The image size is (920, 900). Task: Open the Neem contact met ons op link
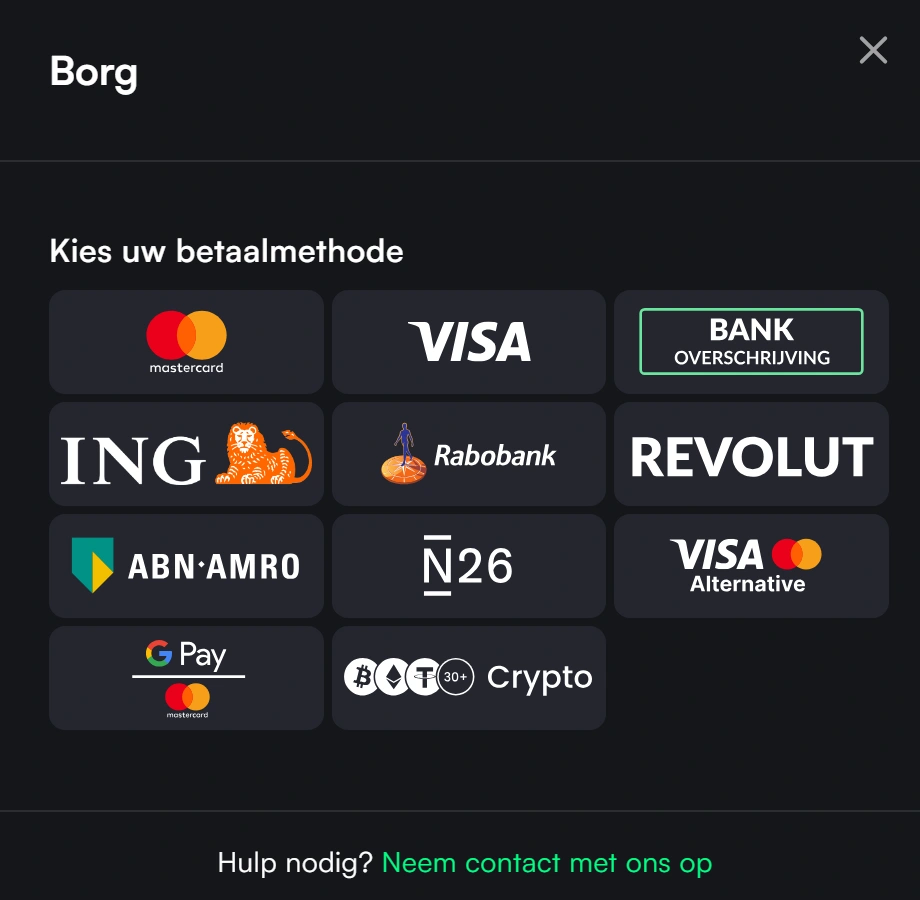click(x=547, y=862)
